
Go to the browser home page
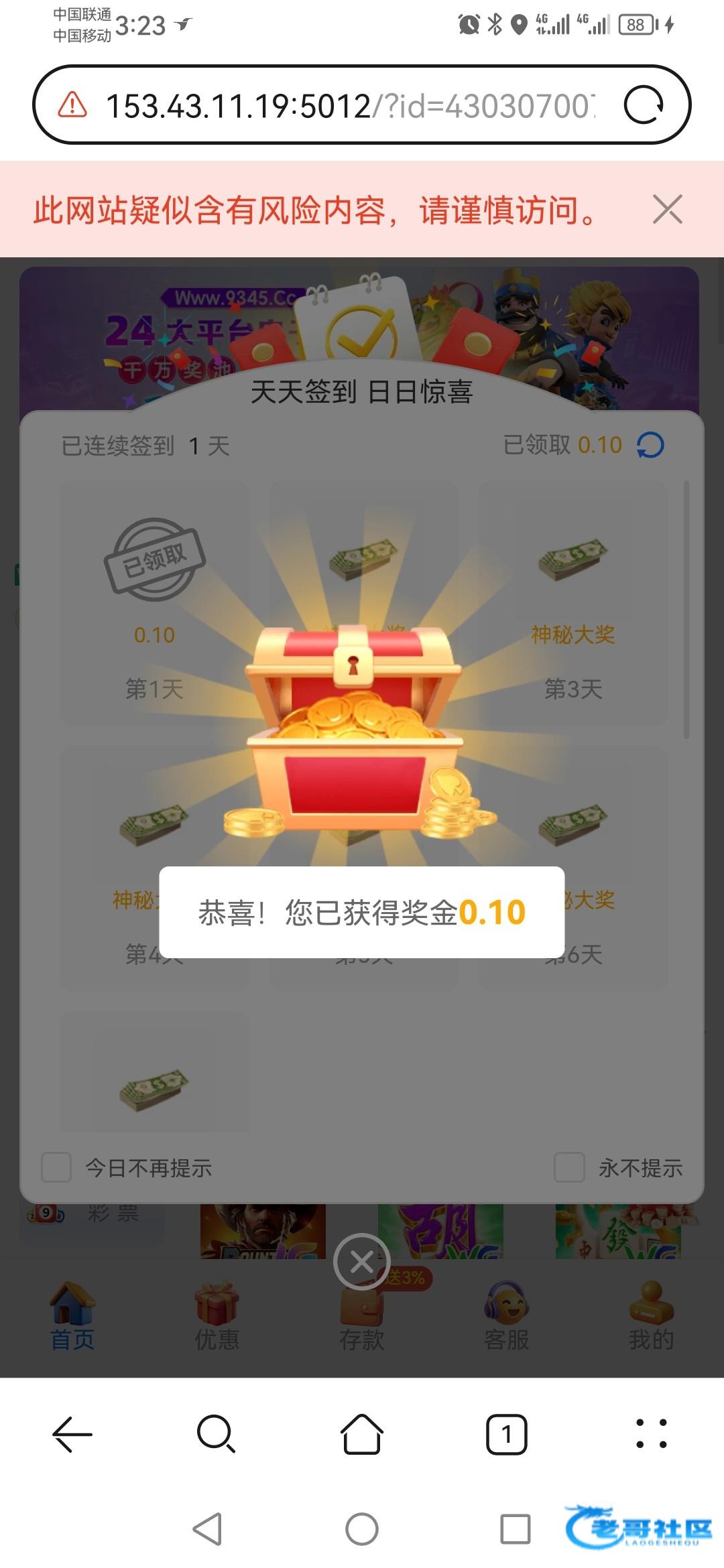click(x=362, y=1435)
